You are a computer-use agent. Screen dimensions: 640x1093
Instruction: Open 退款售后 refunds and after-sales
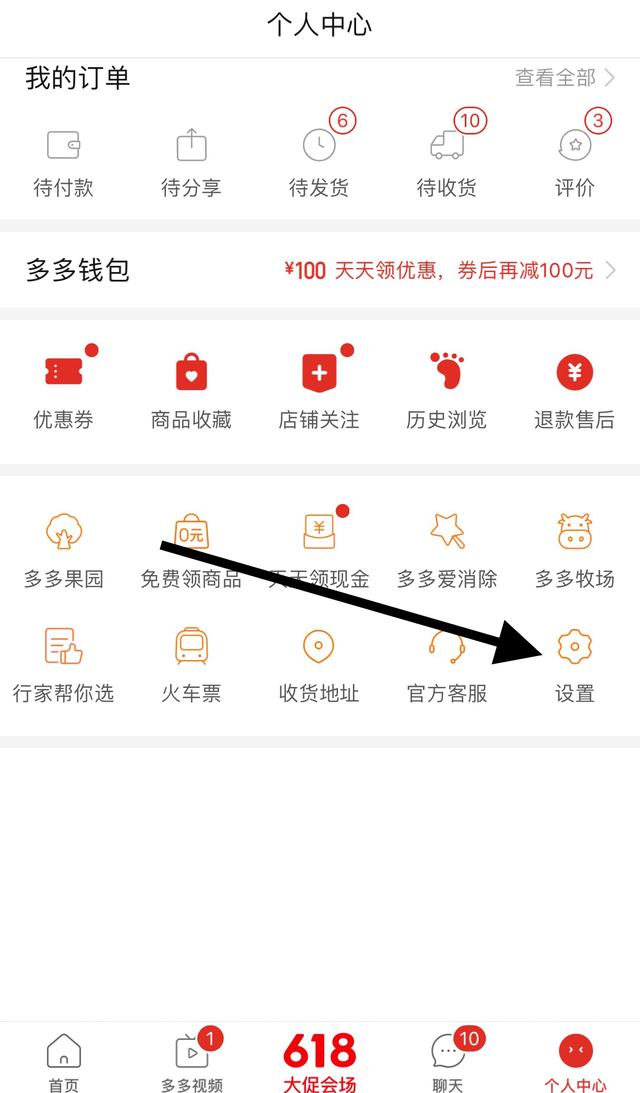point(575,390)
